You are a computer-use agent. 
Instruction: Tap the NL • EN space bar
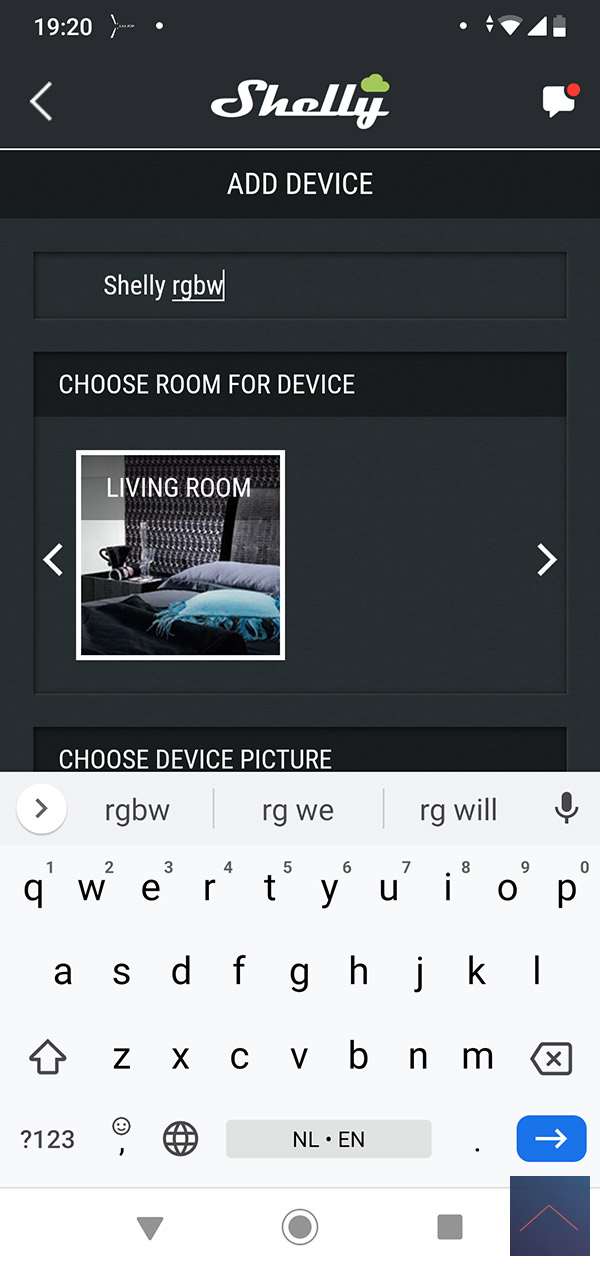click(328, 1139)
